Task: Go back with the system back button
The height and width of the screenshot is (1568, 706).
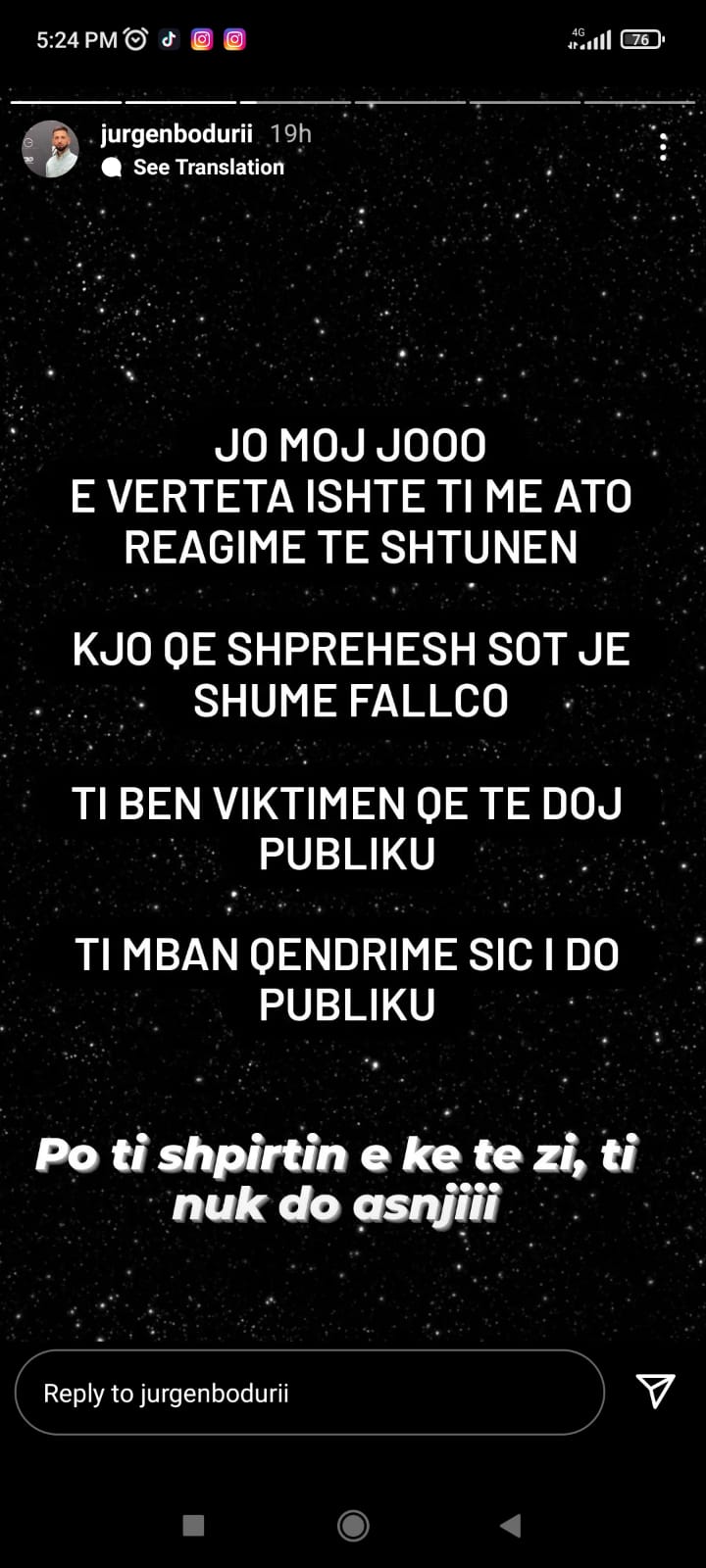Action: pyautogui.click(x=510, y=1525)
